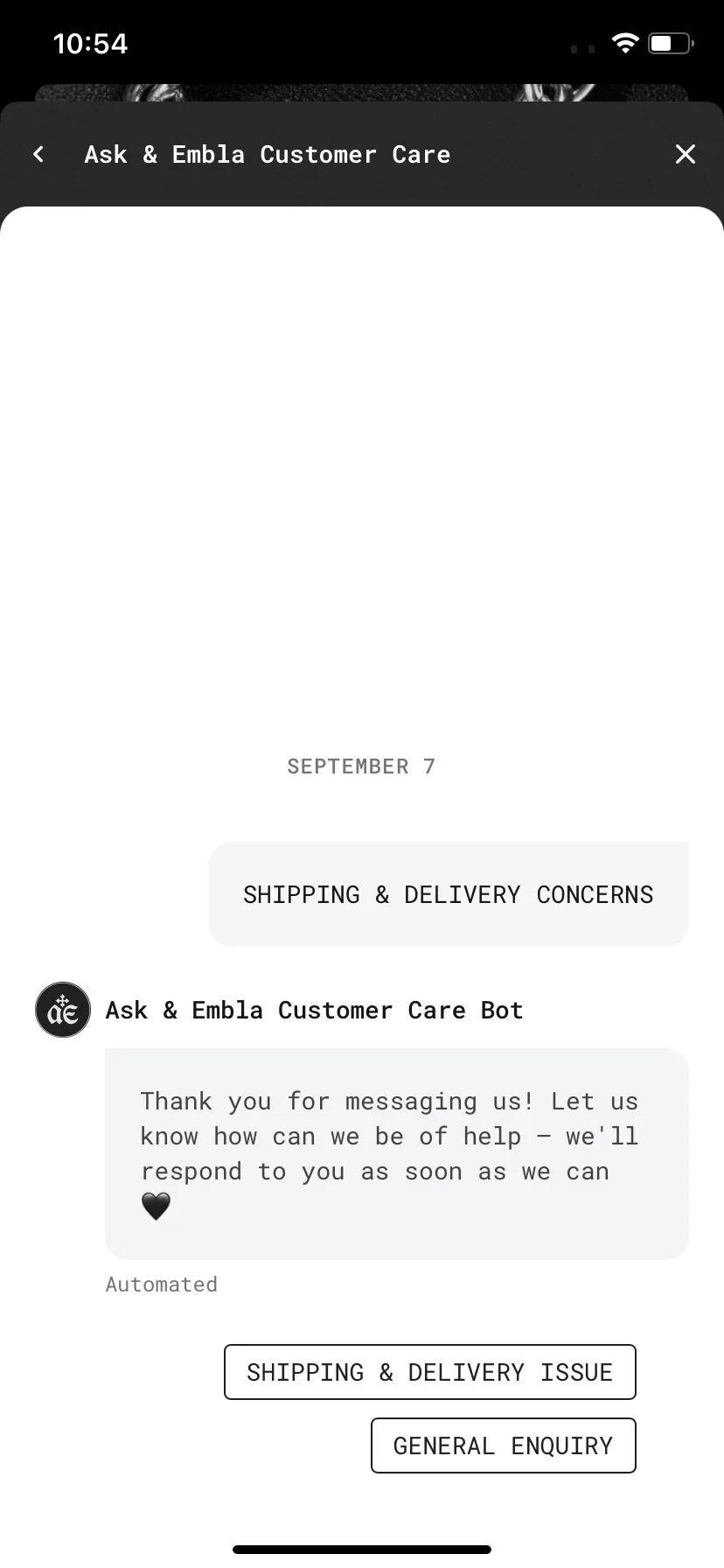Choose the General Enquiry quick reply

click(x=503, y=1445)
